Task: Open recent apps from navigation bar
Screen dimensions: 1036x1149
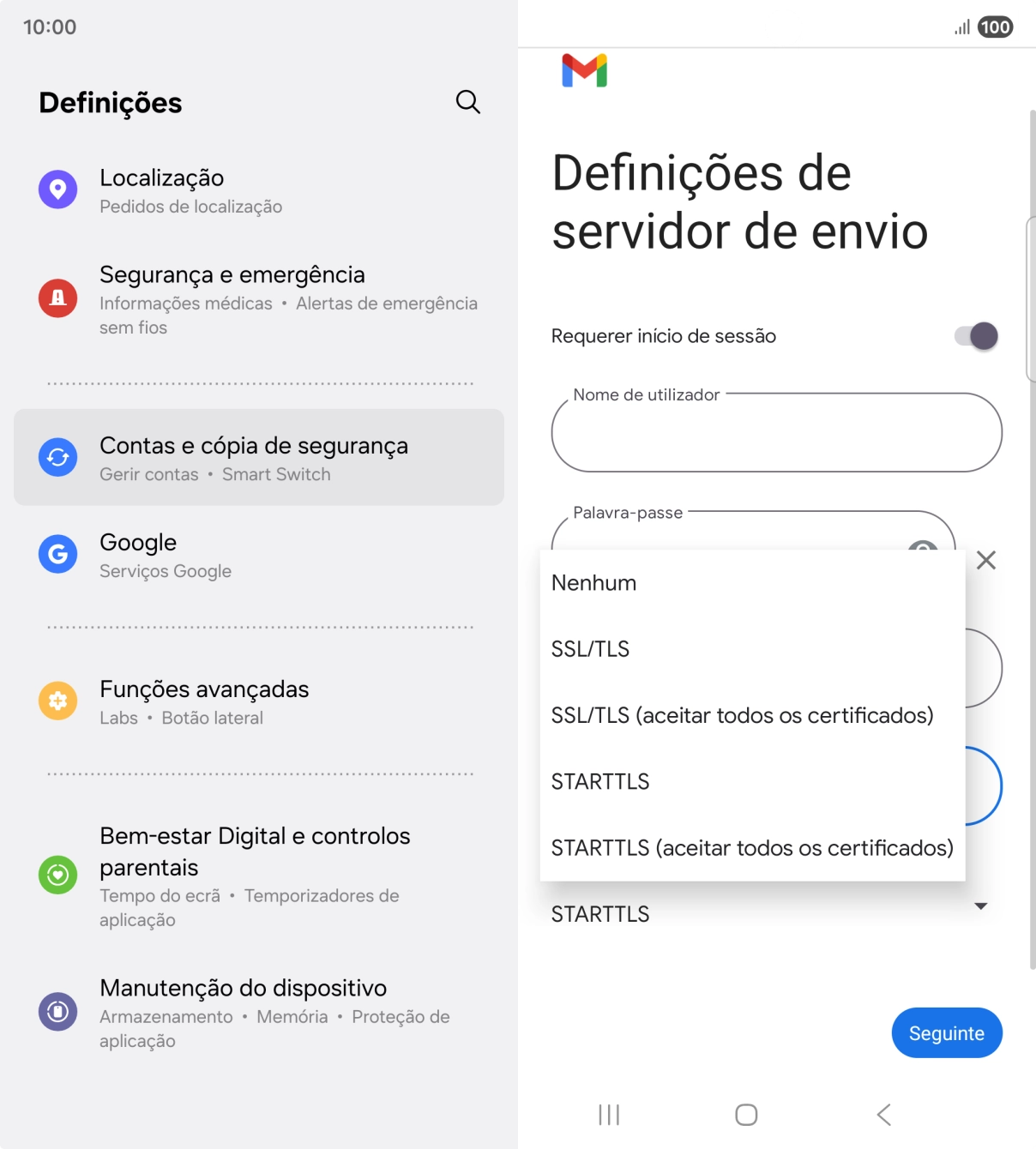Action: [609, 1115]
